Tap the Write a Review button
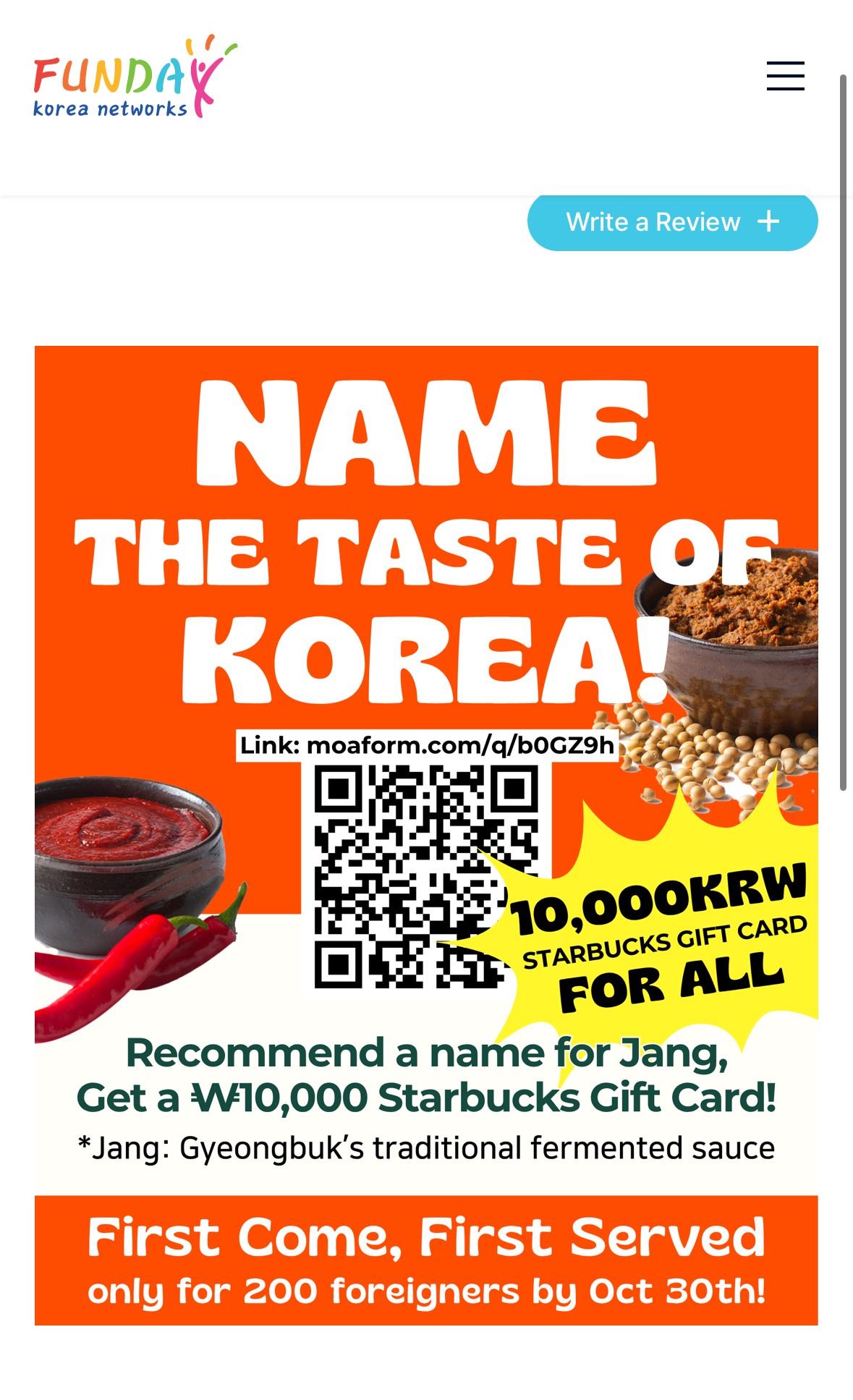853x1400 pixels. pyautogui.click(x=672, y=222)
